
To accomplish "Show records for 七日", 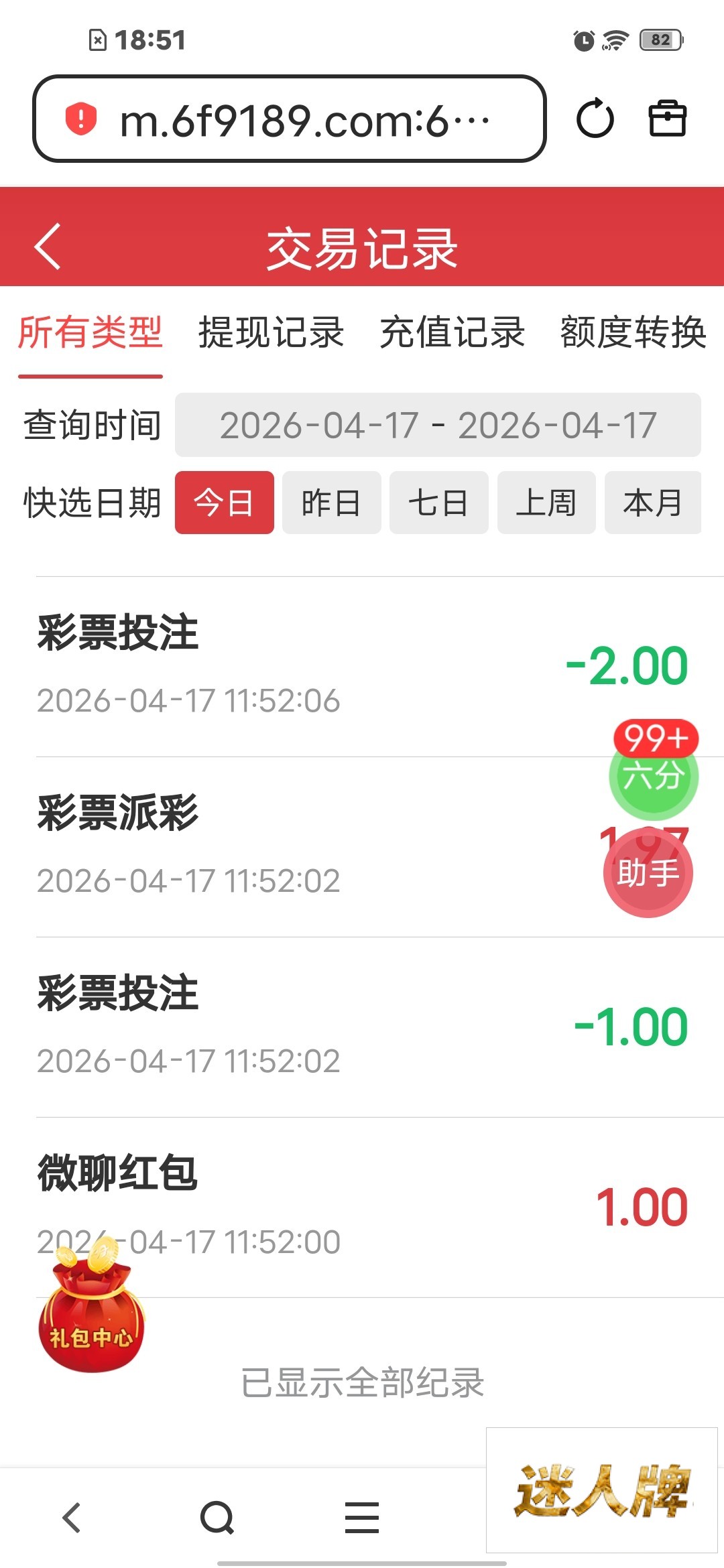I will [x=438, y=503].
